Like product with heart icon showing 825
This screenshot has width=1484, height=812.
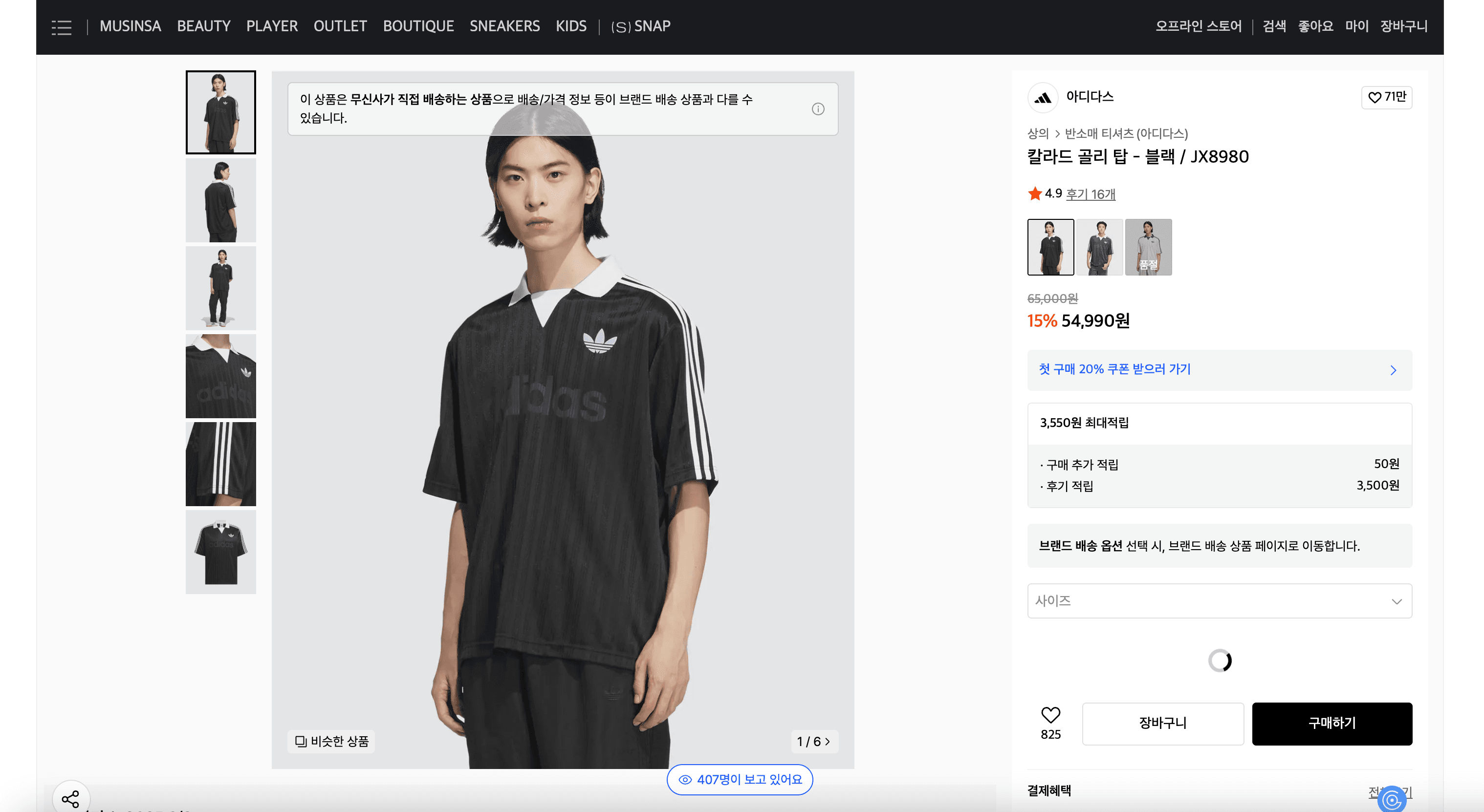[x=1050, y=715]
